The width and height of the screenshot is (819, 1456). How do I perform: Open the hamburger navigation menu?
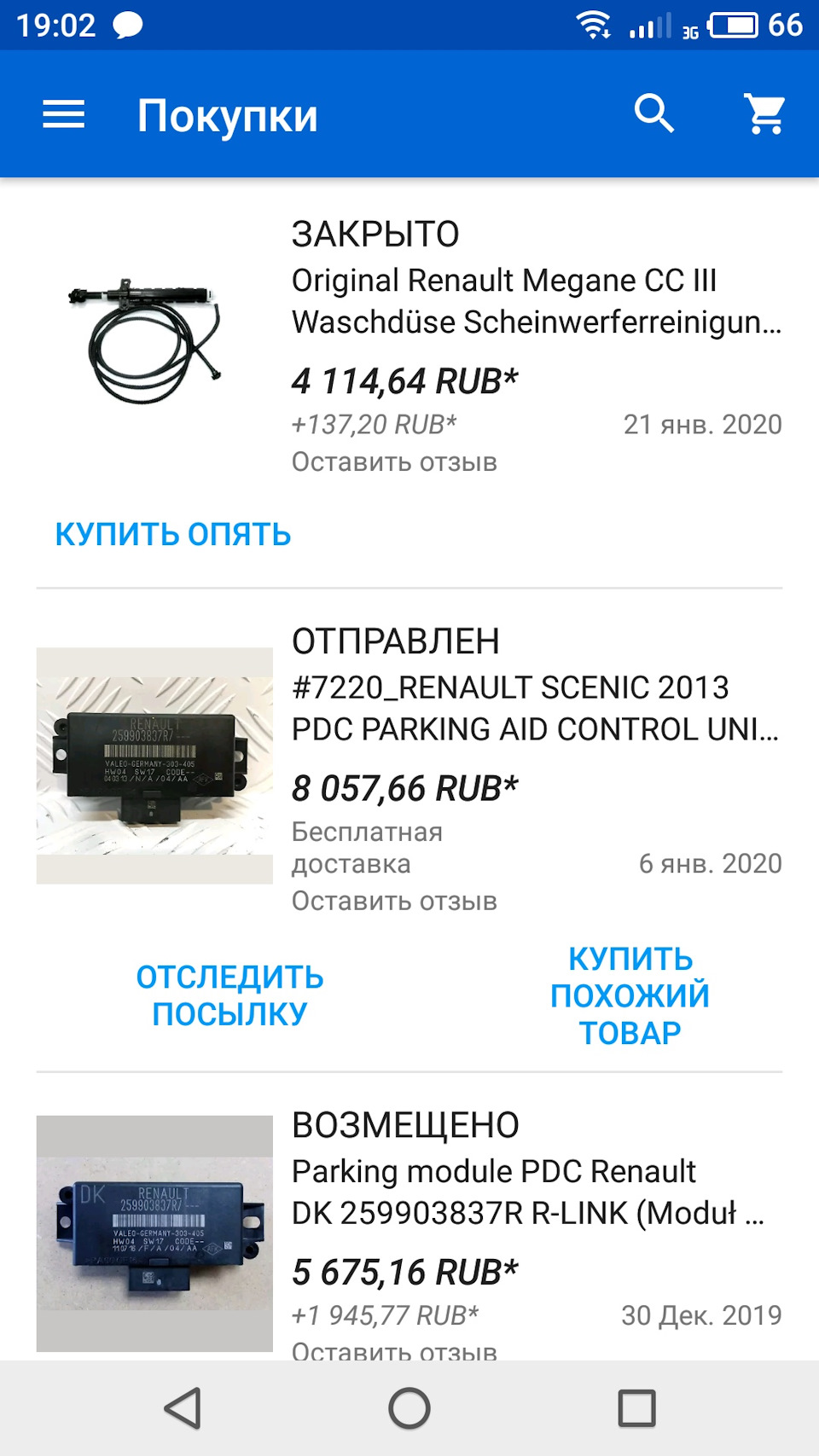(x=64, y=114)
